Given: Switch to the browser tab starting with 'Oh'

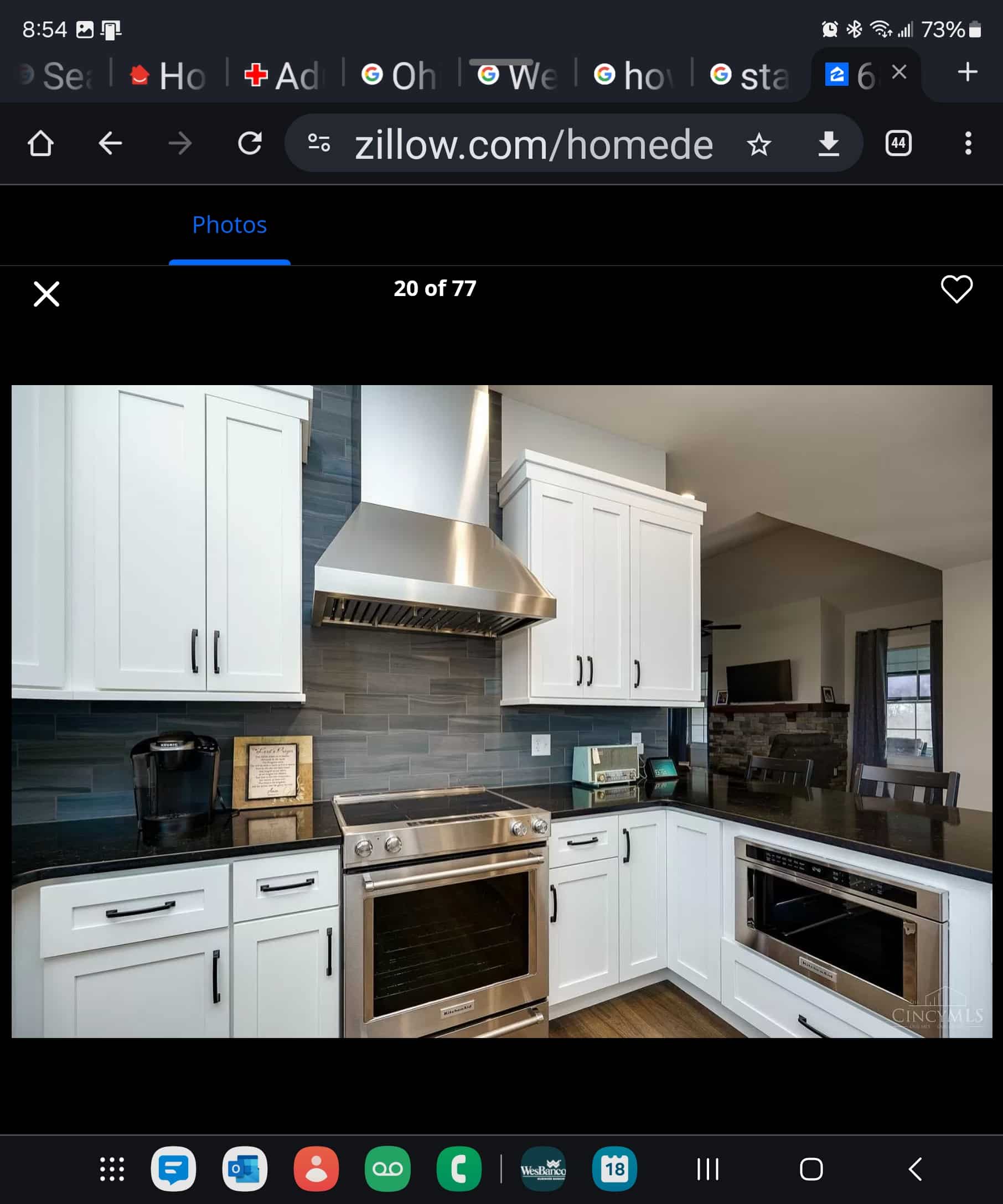Looking at the screenshot, I should click(400, 75).
